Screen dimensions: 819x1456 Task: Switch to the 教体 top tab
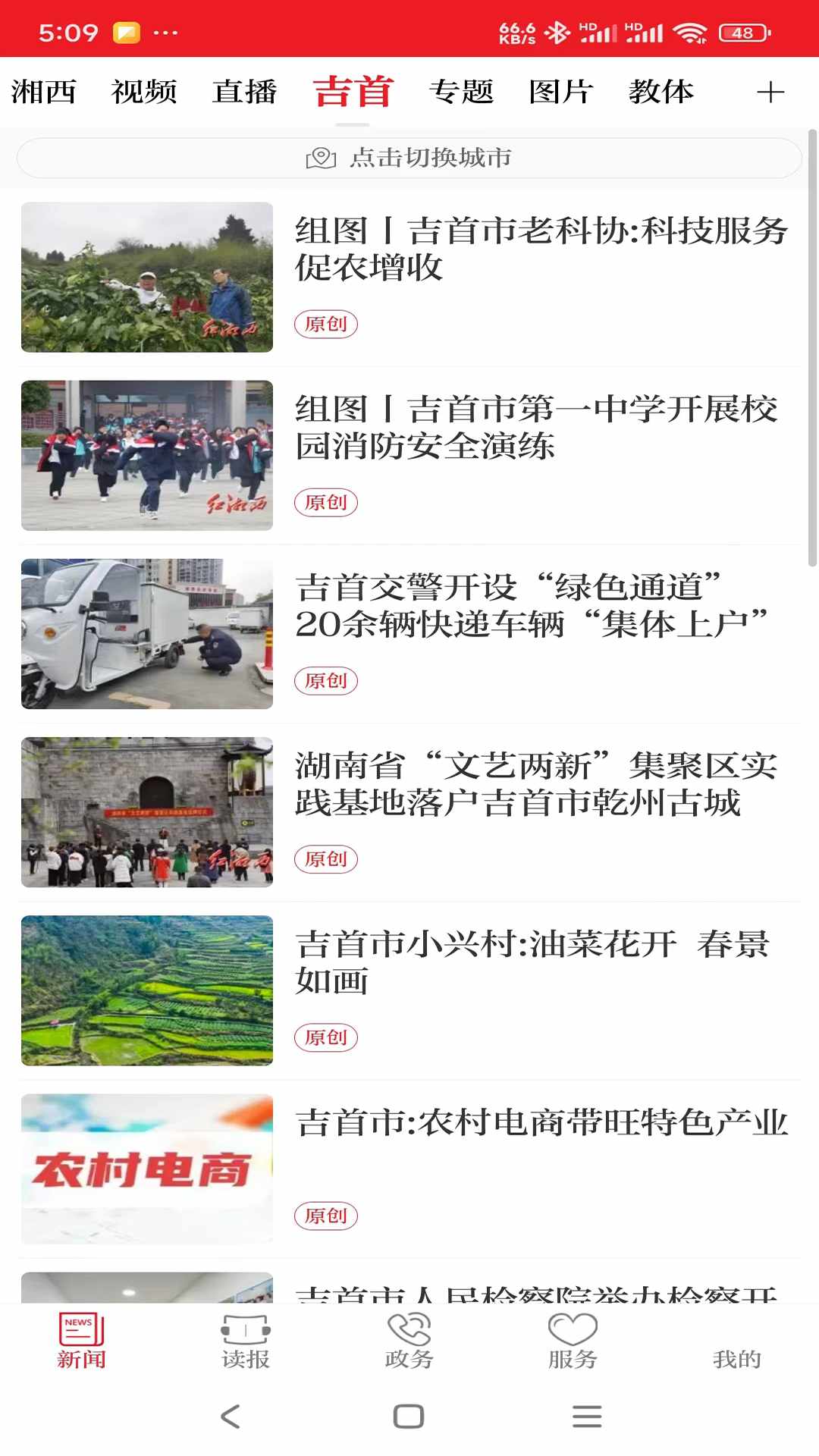pyautogui.click(x=661, y=93)
